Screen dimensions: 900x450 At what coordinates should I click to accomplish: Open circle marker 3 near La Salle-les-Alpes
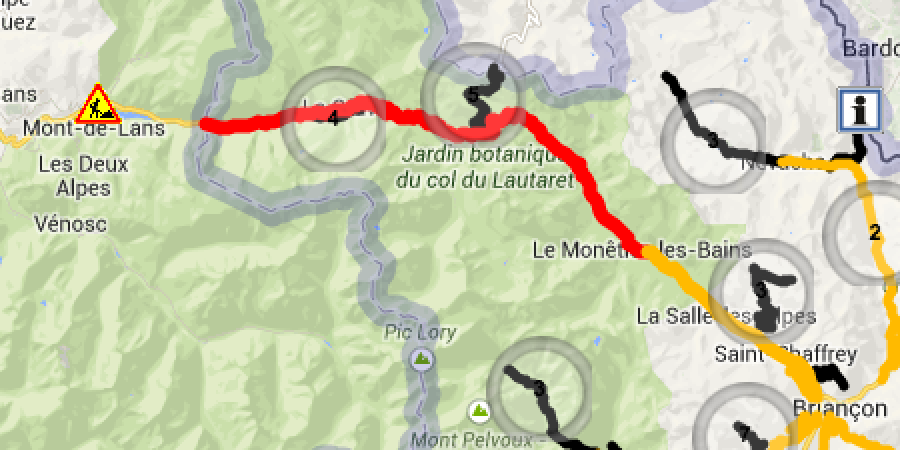760,290
